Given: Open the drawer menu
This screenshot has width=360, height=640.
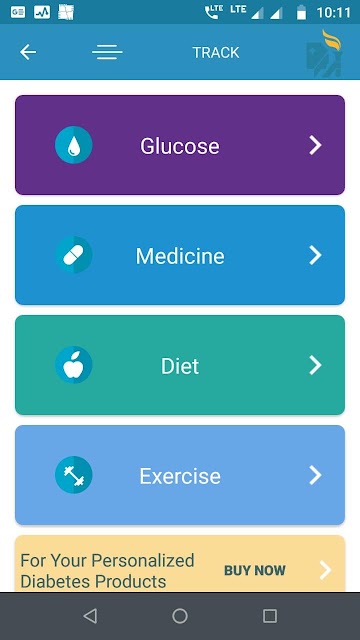Looking at the screenshot, I should [x=107, y=52].
